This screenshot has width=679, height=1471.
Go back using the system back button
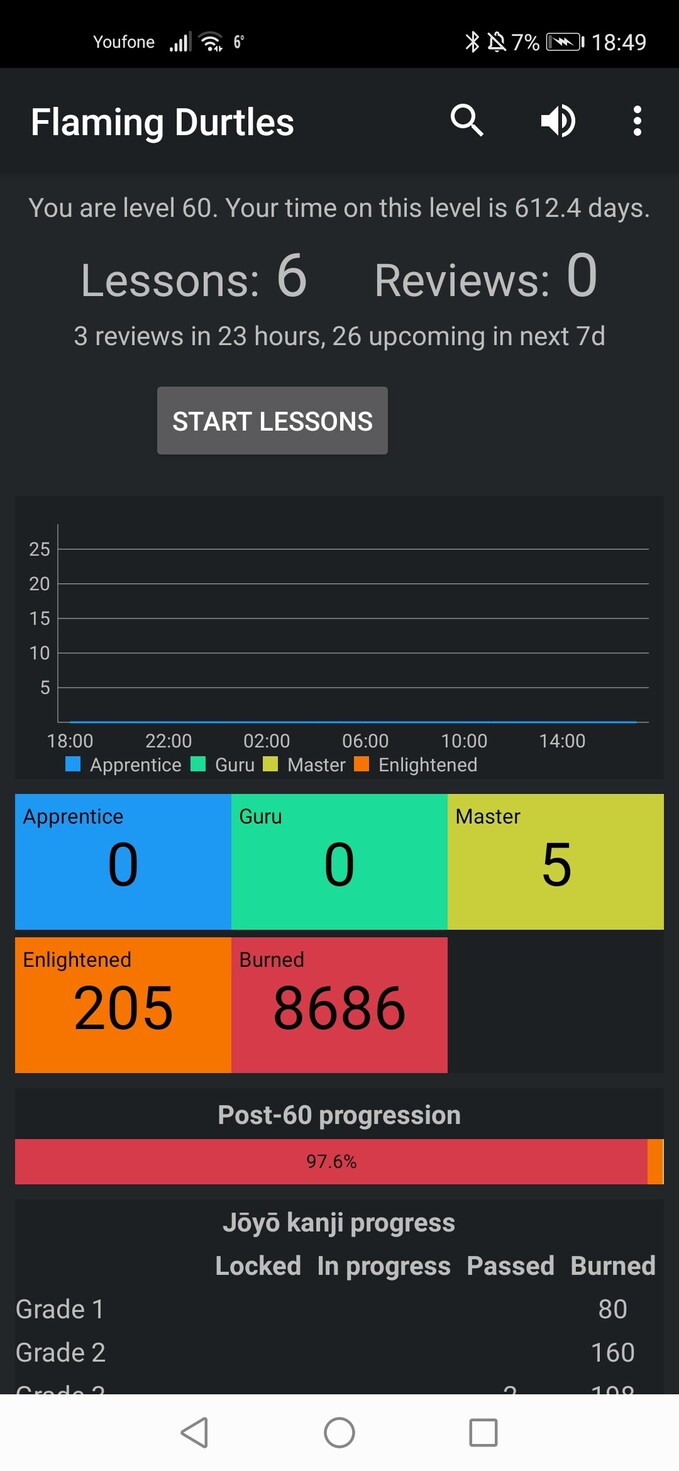(x=195, y=1432)
